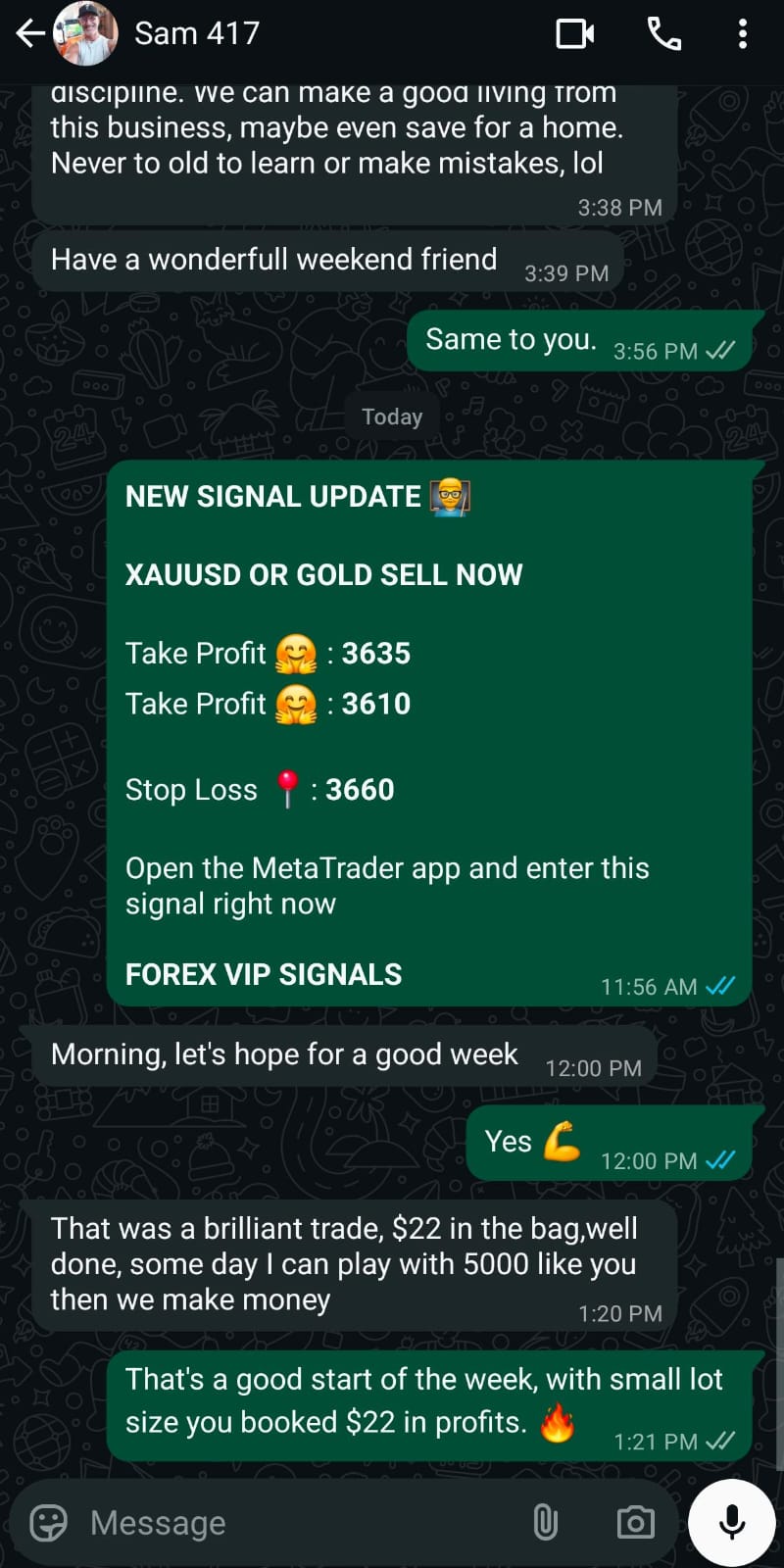Focus the Message text field

[x=294, y=1522]
